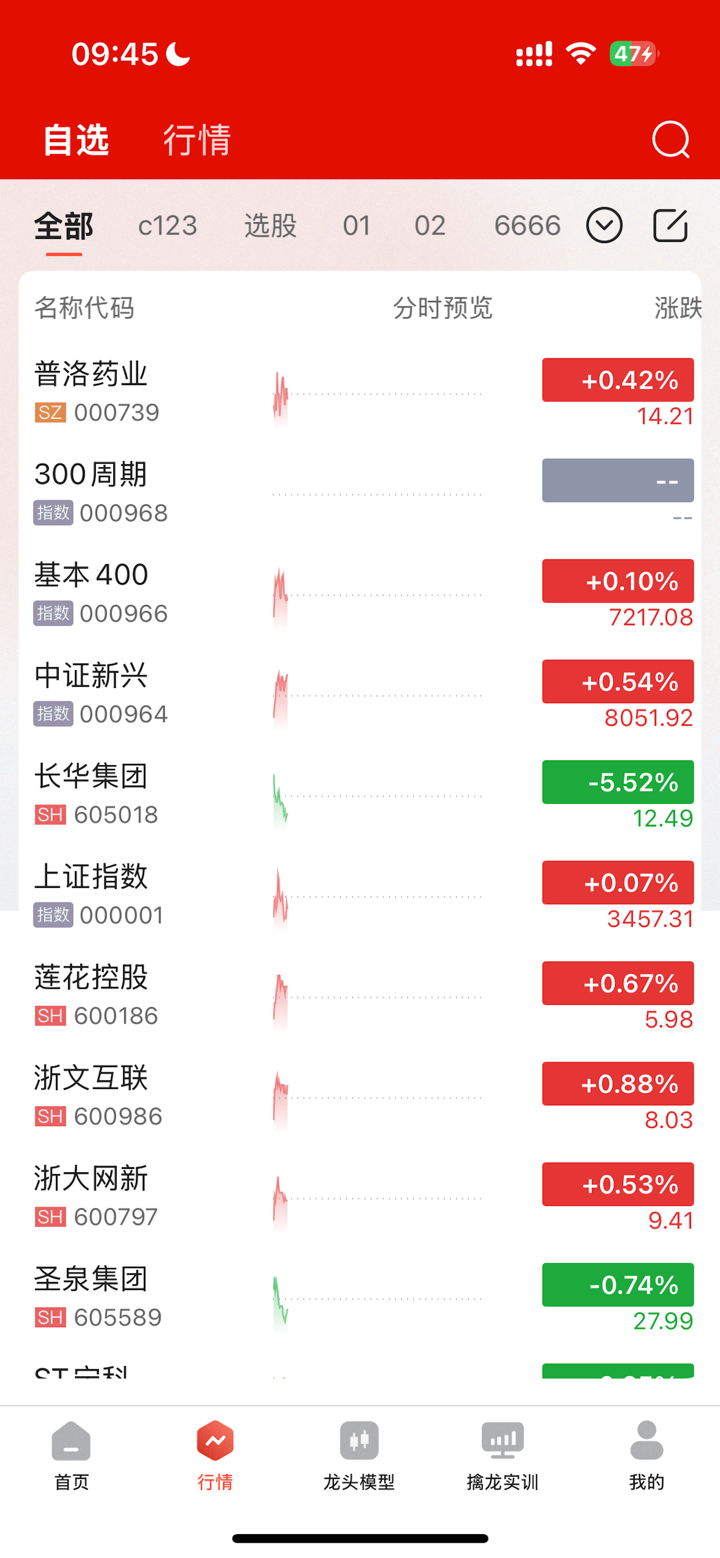Select the 6666 group tab
The height and width of the screenshot is (1558, 720).
click(527, 225)
